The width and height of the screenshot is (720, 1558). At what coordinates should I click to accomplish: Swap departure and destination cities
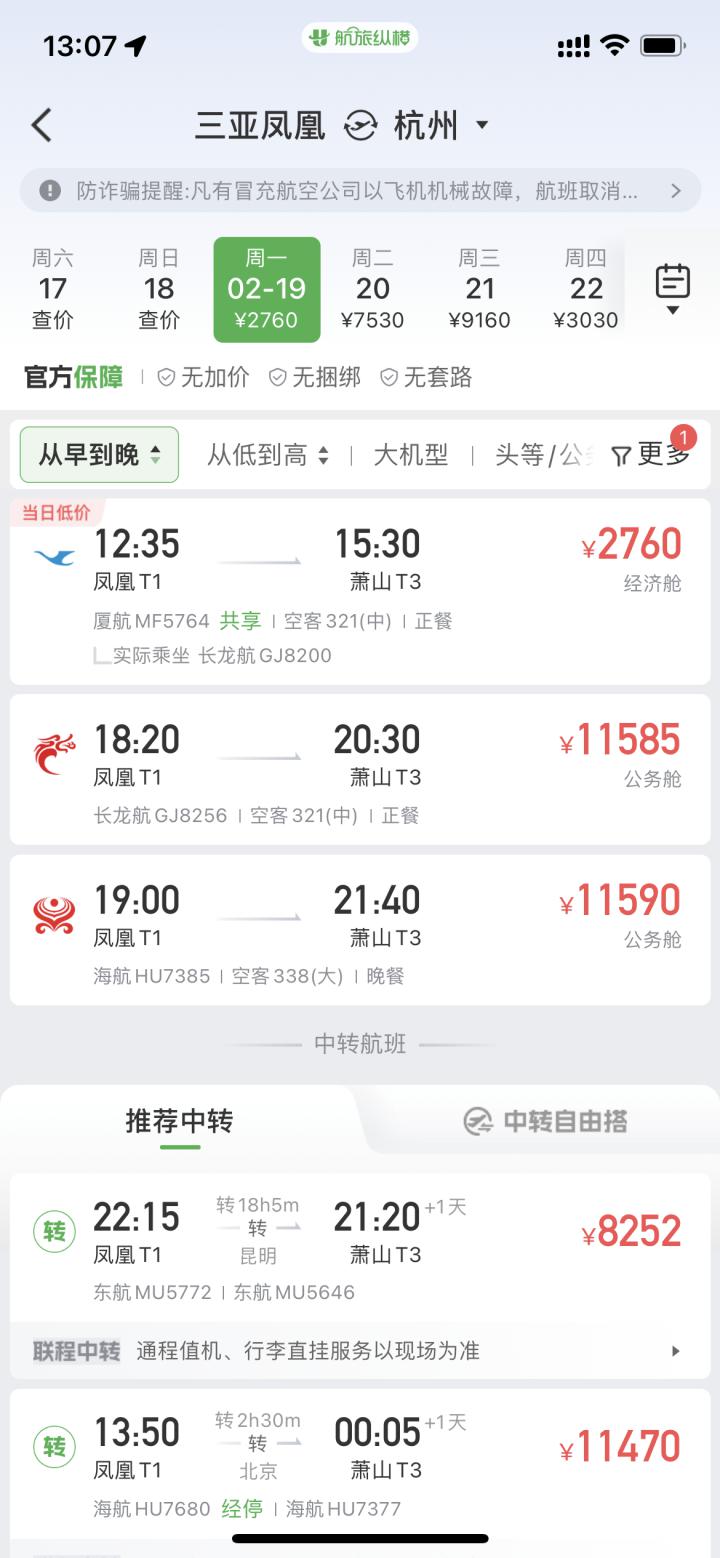360,126
